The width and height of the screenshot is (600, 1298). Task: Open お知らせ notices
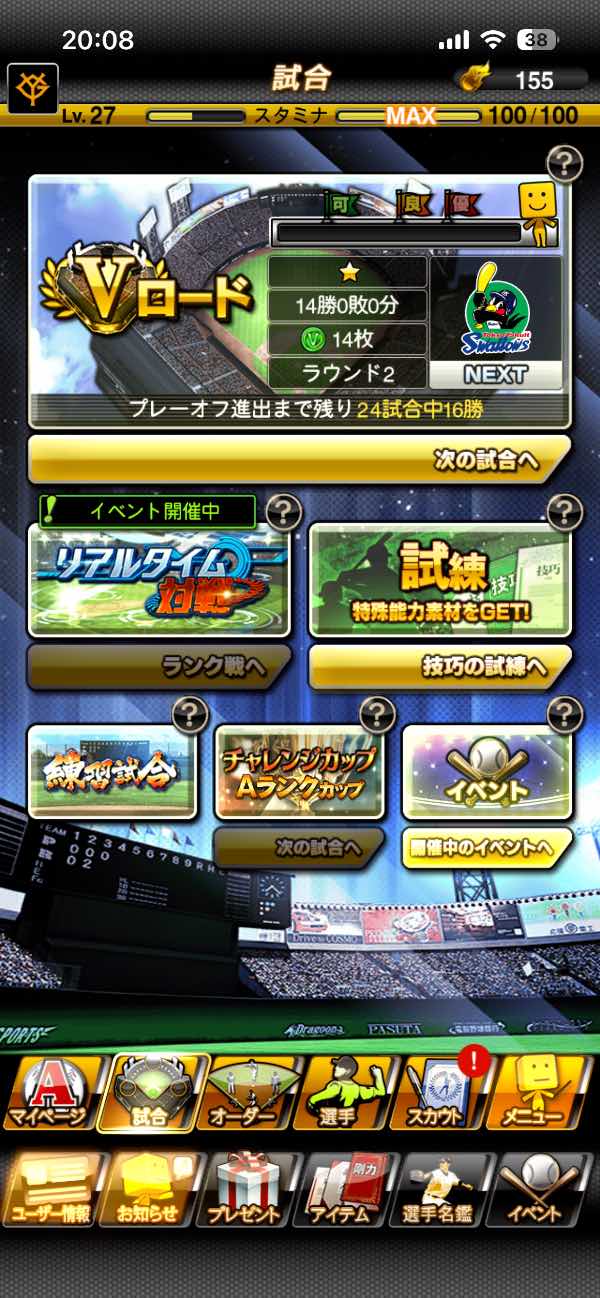tap(147, 1190)
